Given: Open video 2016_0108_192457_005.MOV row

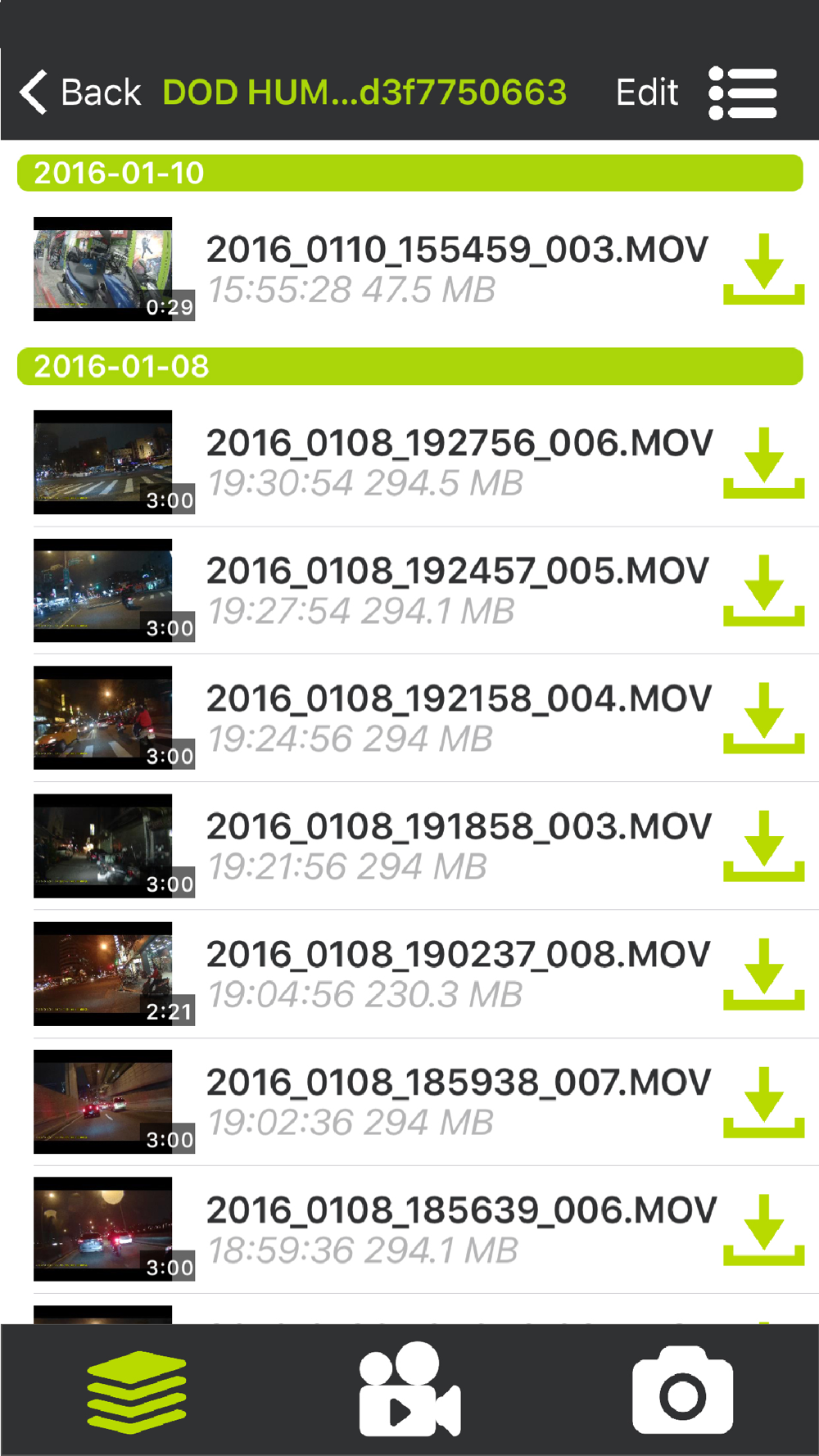Looking at the screenshot, I should [457, 590].
